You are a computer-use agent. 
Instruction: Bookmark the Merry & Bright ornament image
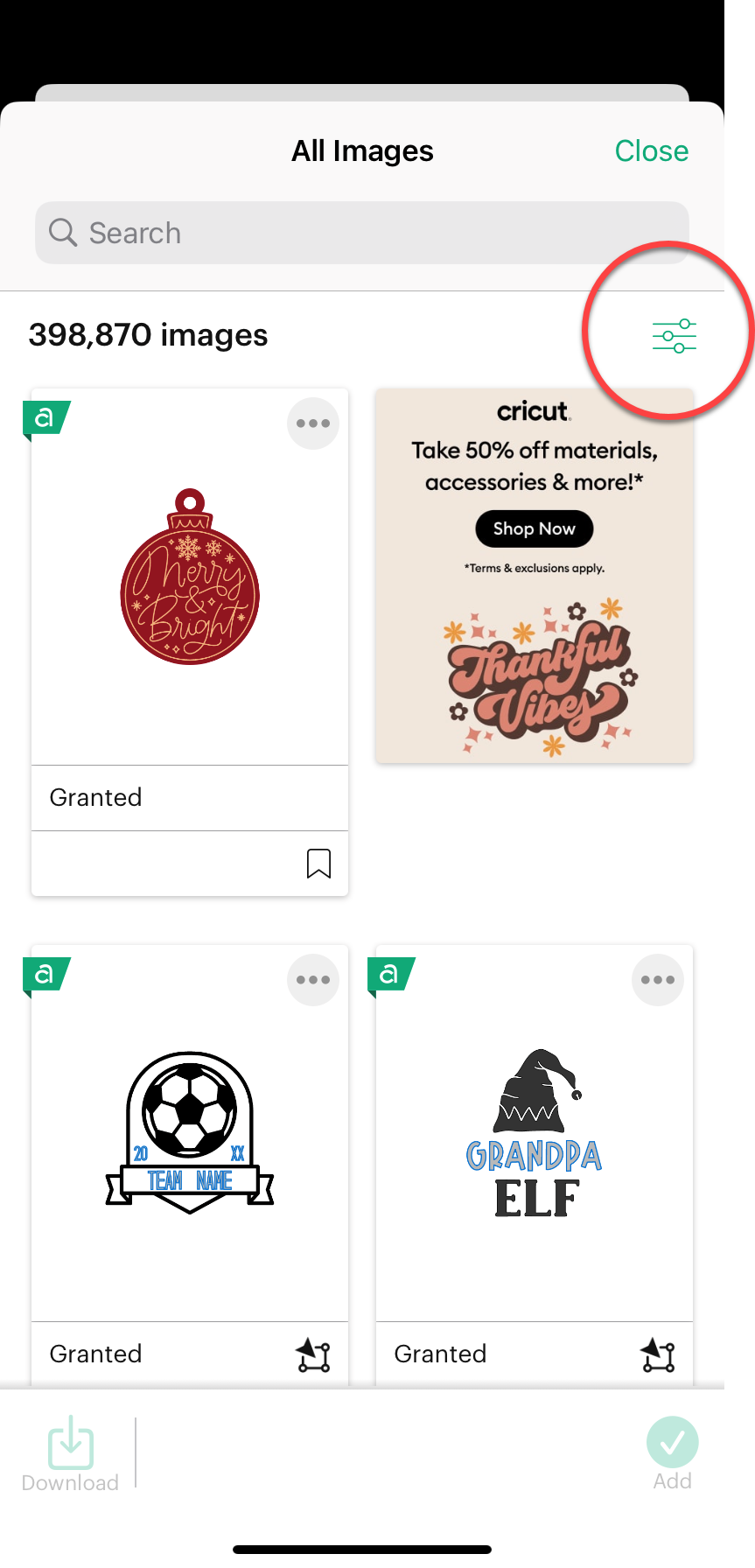pyautogui.click(x=318, y=864)
